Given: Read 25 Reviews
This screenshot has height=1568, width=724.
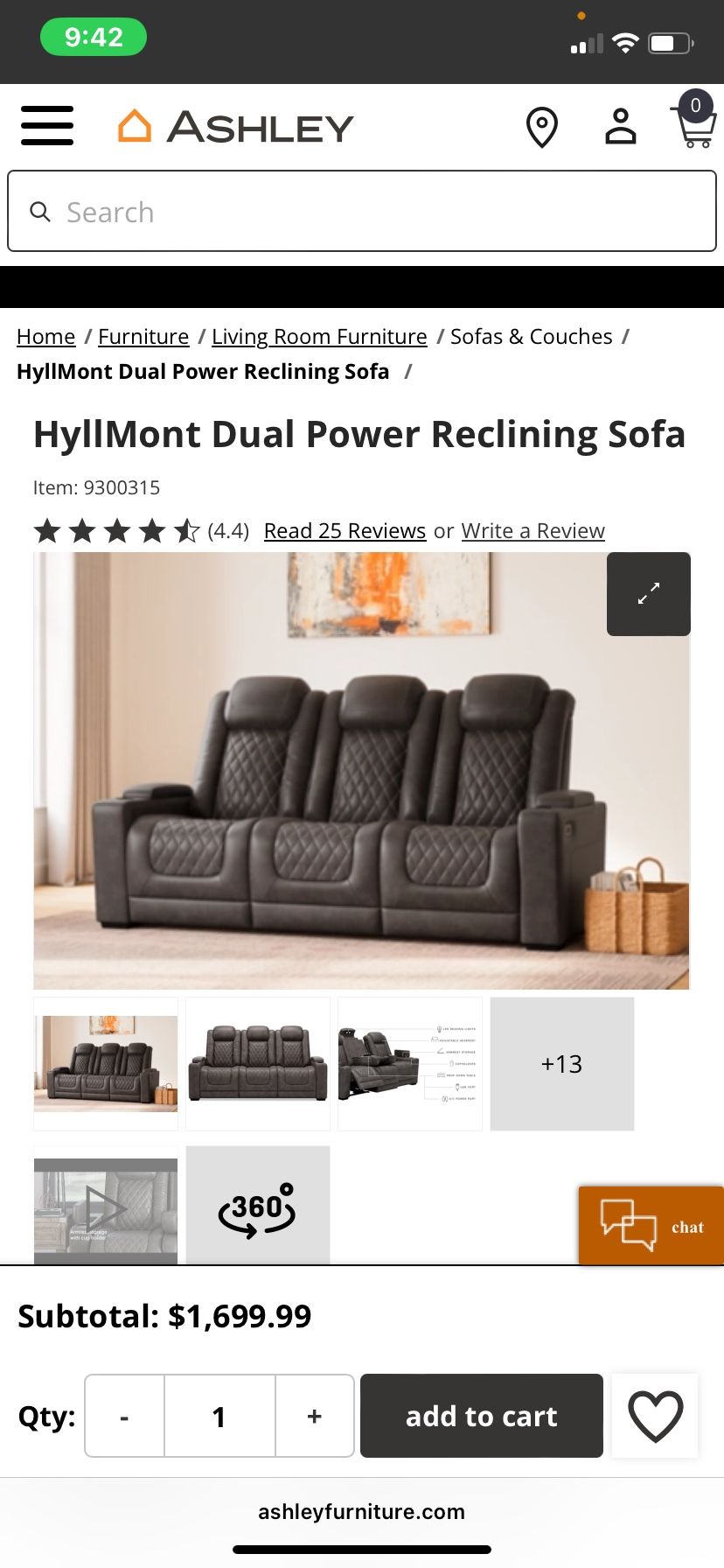Looking at the screenshot, I should (x=345, y=531).
